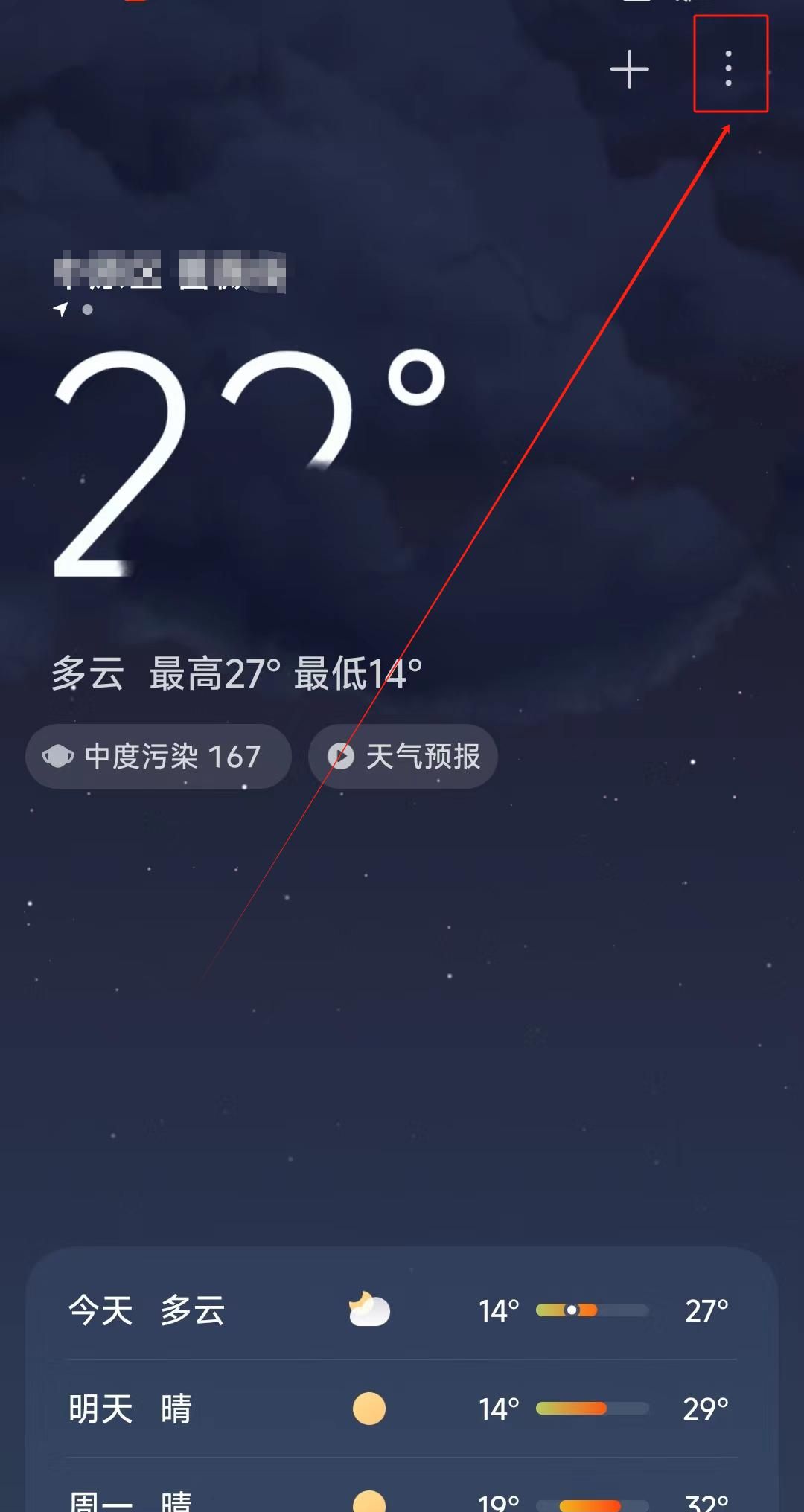
Task: Tap the play icon on the 天气预报 chip
Action: (342, 757)
